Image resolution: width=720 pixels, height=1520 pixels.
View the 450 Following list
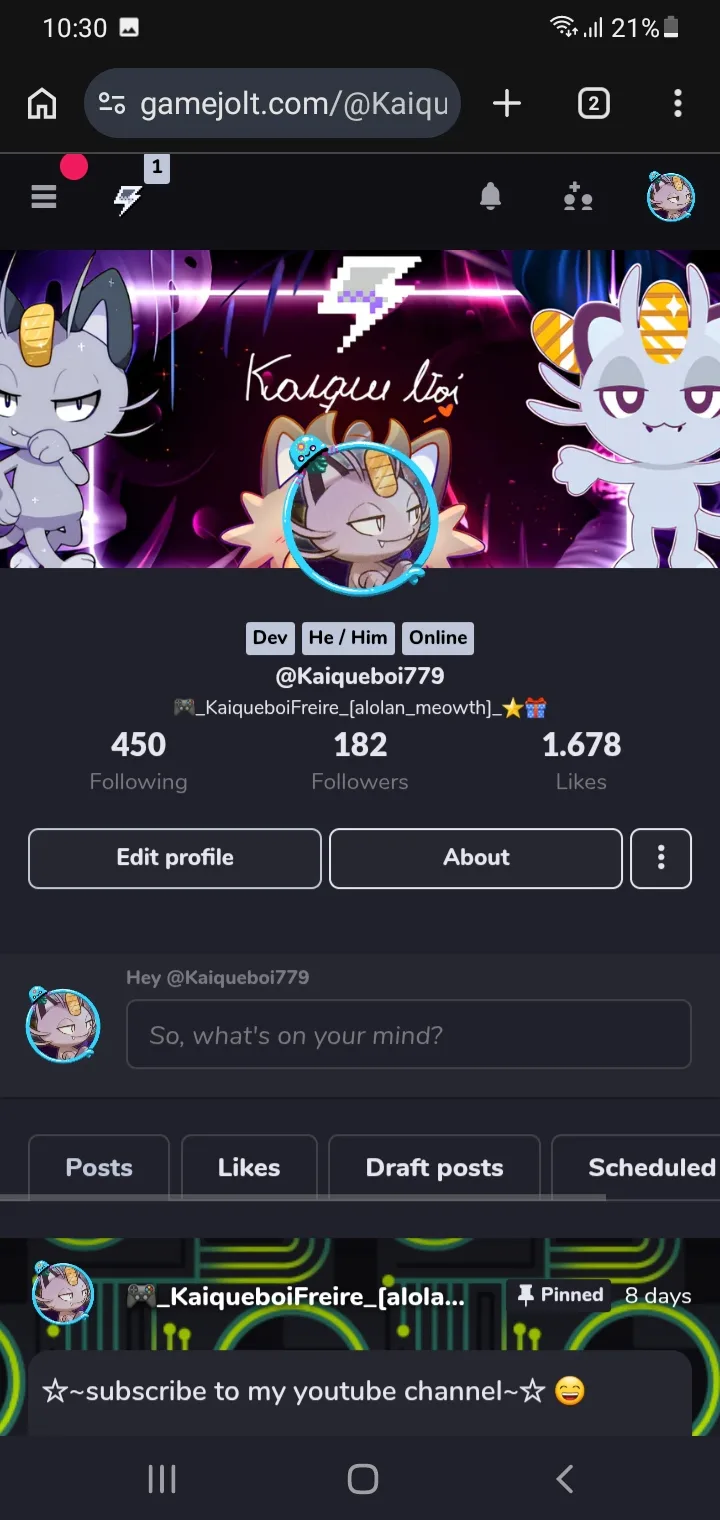(138, 761)
